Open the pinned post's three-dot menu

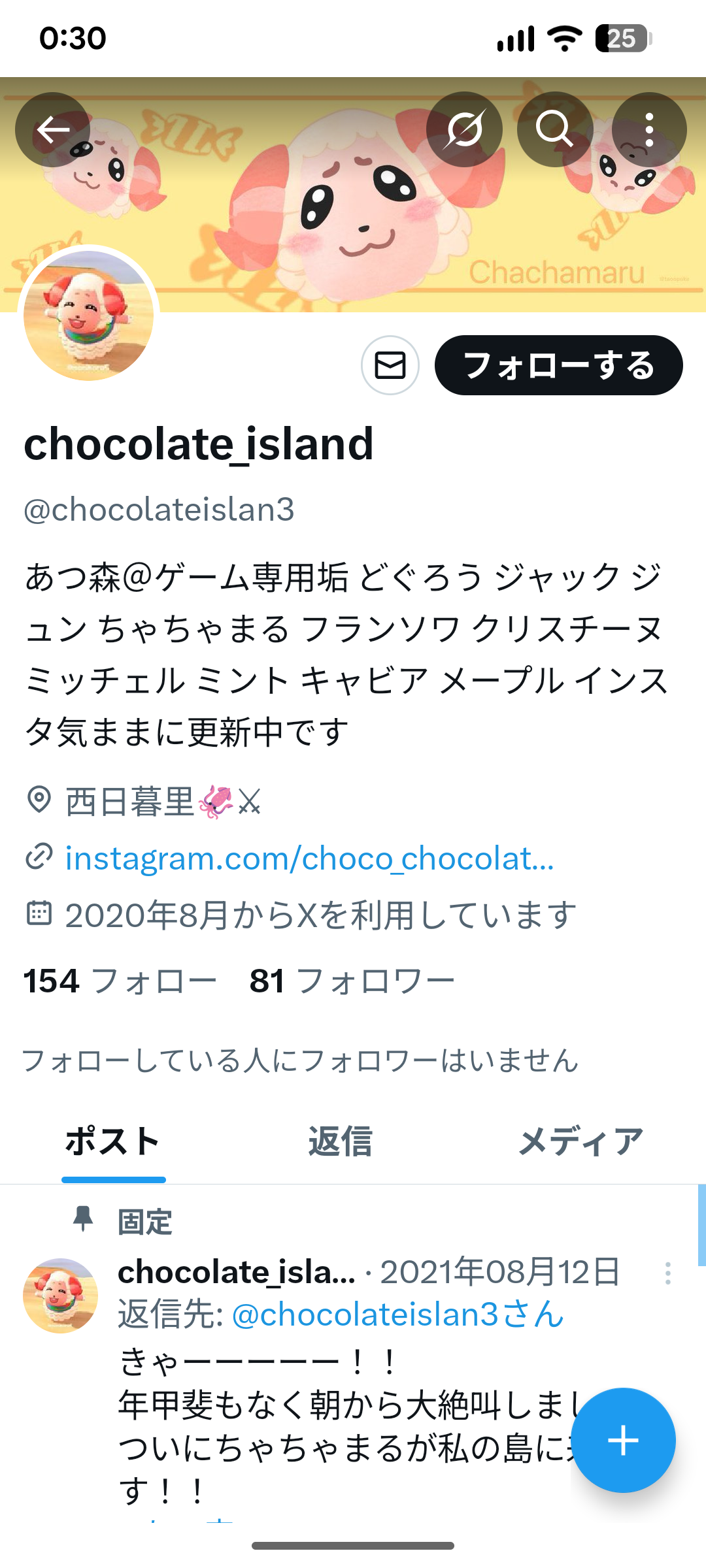(x=667, y=1273)
